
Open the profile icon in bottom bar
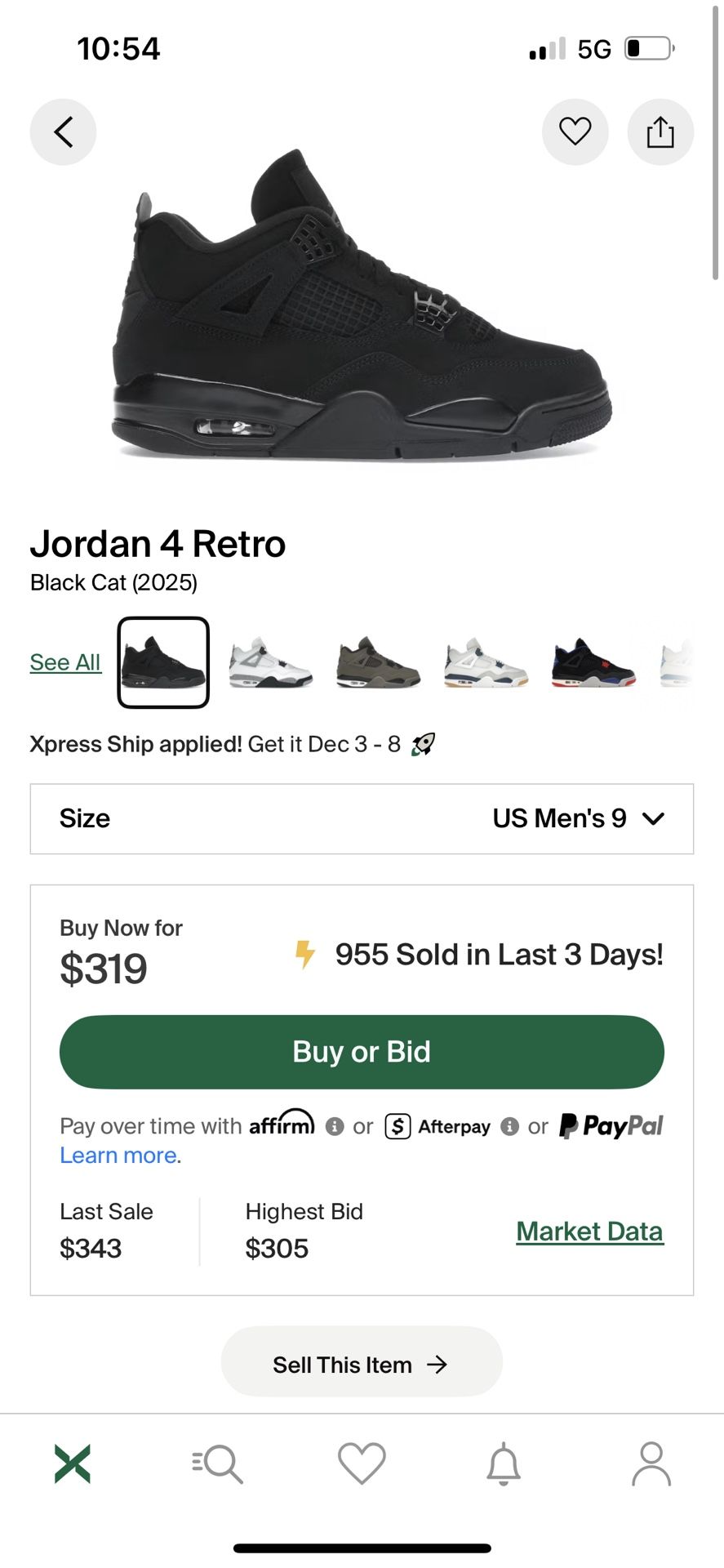(651, 1464)
